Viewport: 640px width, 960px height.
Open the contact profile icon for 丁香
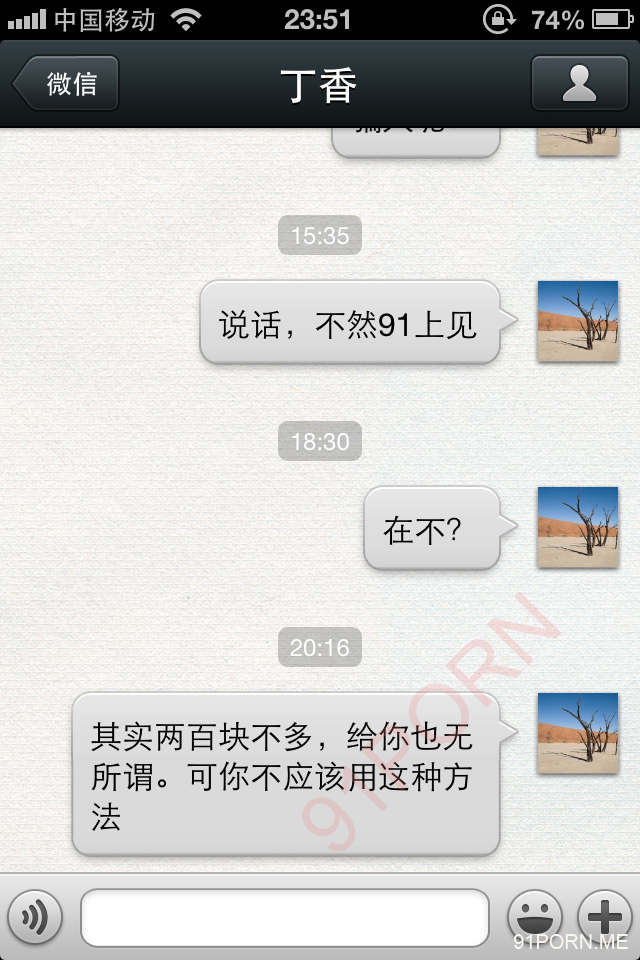(x=579, y=84)
